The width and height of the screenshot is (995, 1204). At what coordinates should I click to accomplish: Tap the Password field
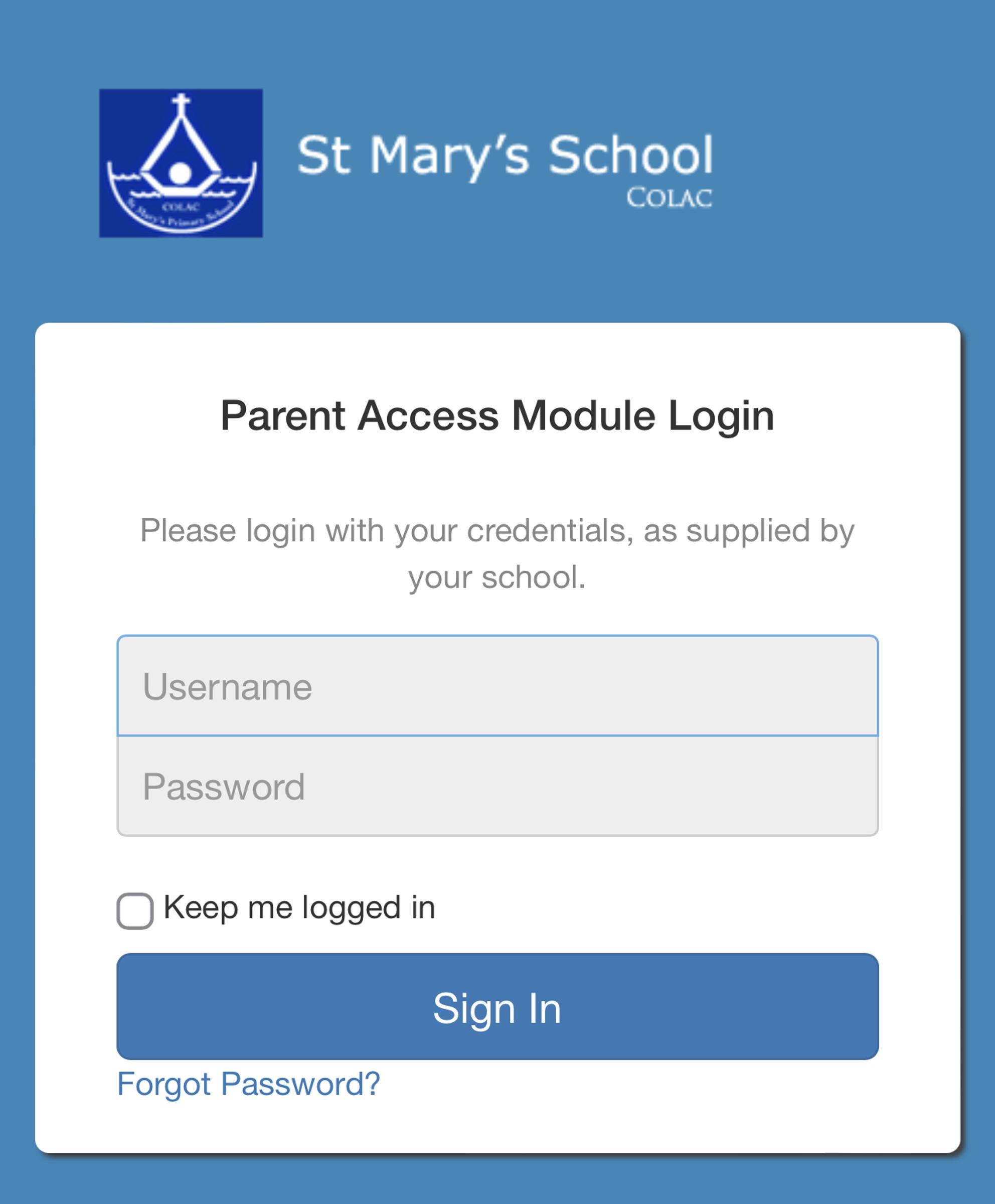point(497,786)
